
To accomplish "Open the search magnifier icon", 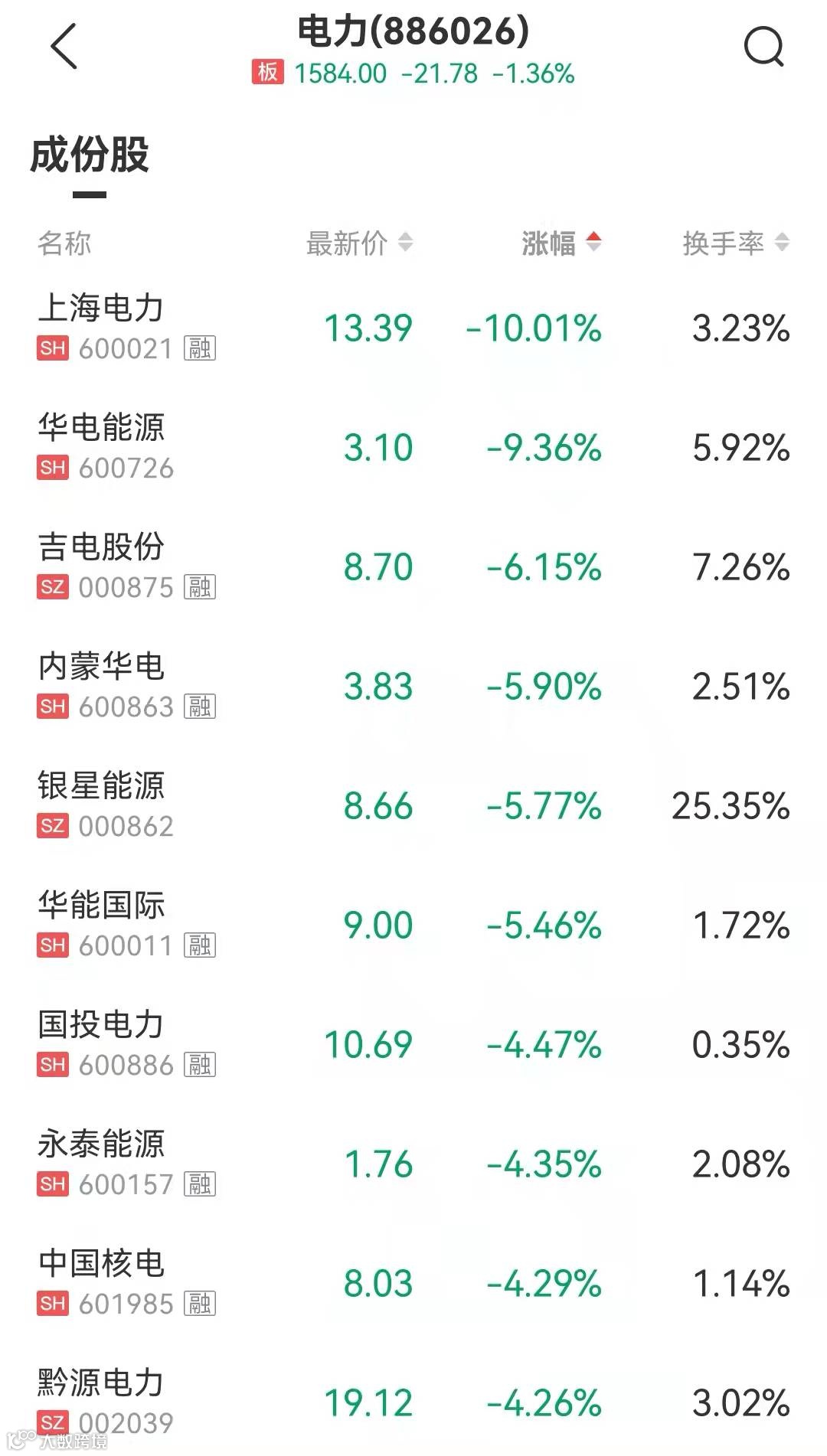I will pyautogui.click(x=763, y=47).
